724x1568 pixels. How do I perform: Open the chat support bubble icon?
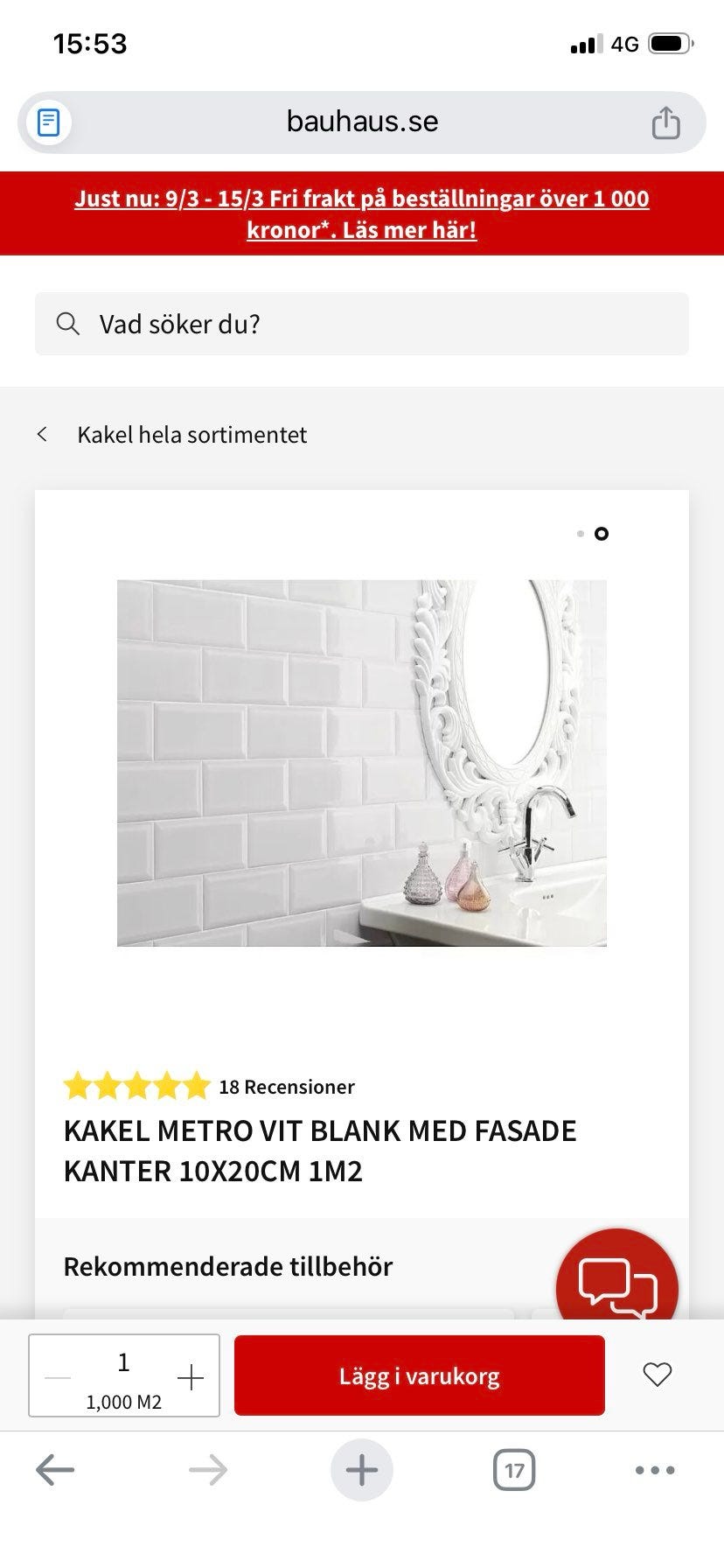(x=616, y=1284)
